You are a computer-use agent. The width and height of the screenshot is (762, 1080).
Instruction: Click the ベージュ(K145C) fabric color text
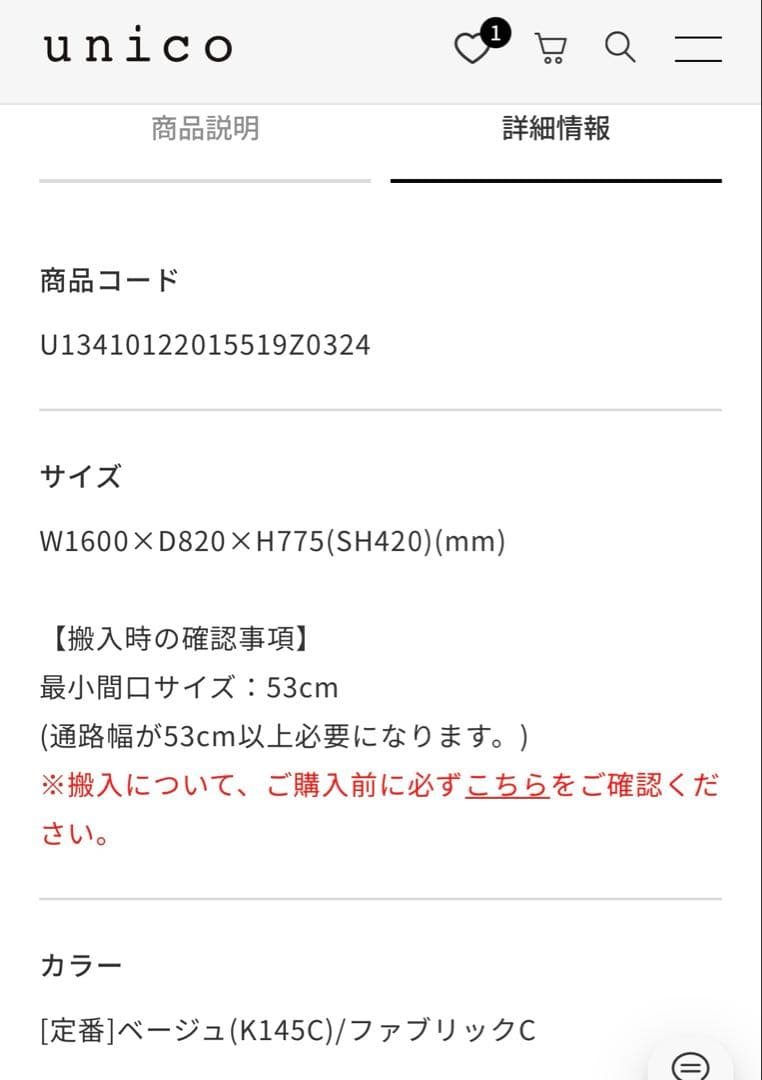point(288,1027)
